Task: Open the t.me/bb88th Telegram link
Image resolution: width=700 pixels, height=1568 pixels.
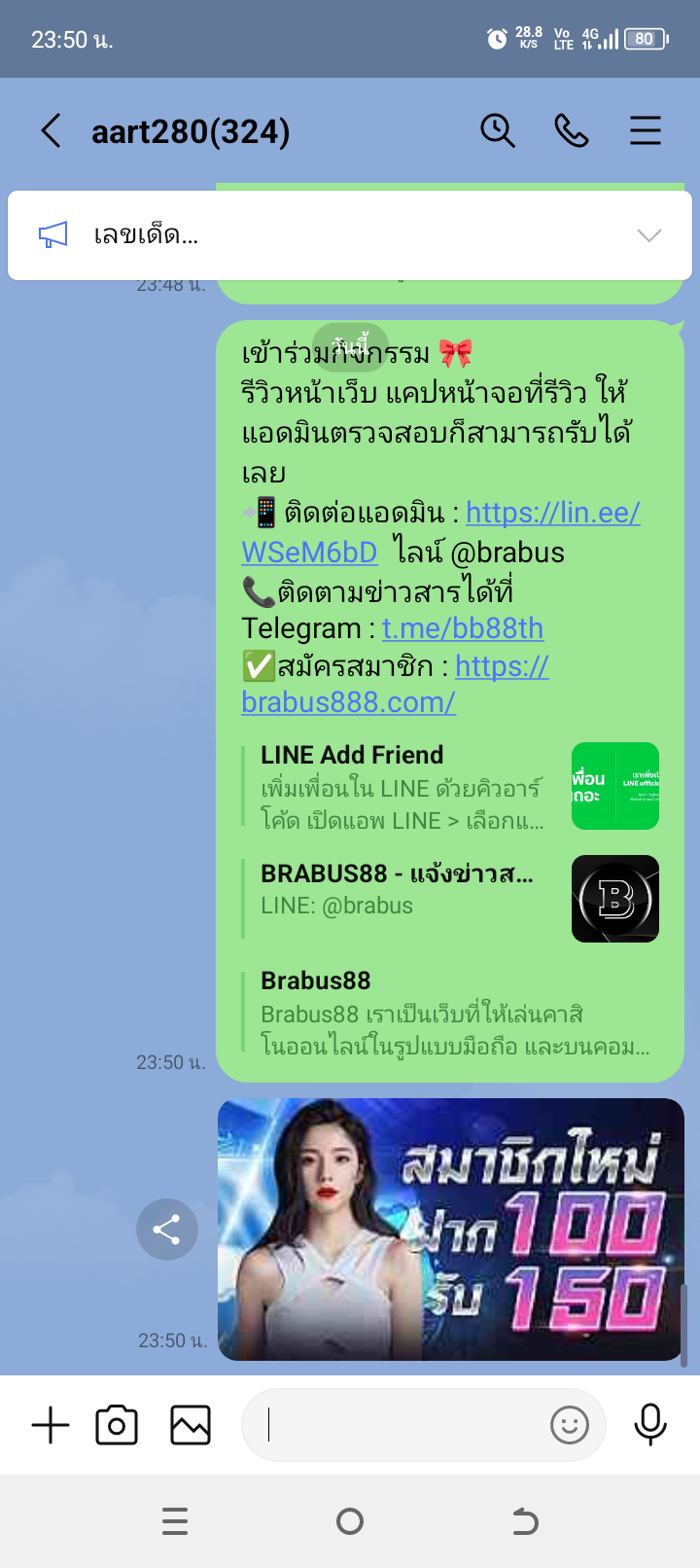Action: coord(463,628)
